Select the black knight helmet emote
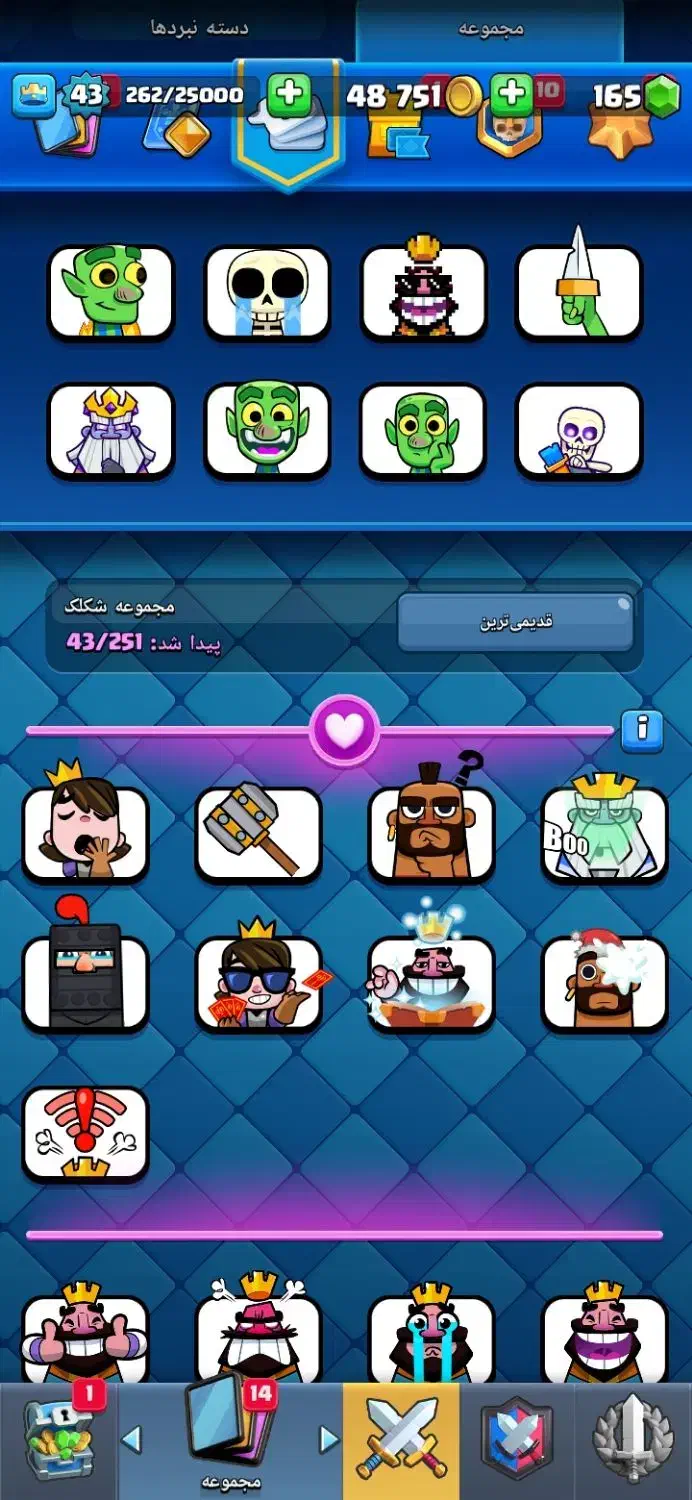Viewport: 692px width, 1500px height. [x=86, y=982]
